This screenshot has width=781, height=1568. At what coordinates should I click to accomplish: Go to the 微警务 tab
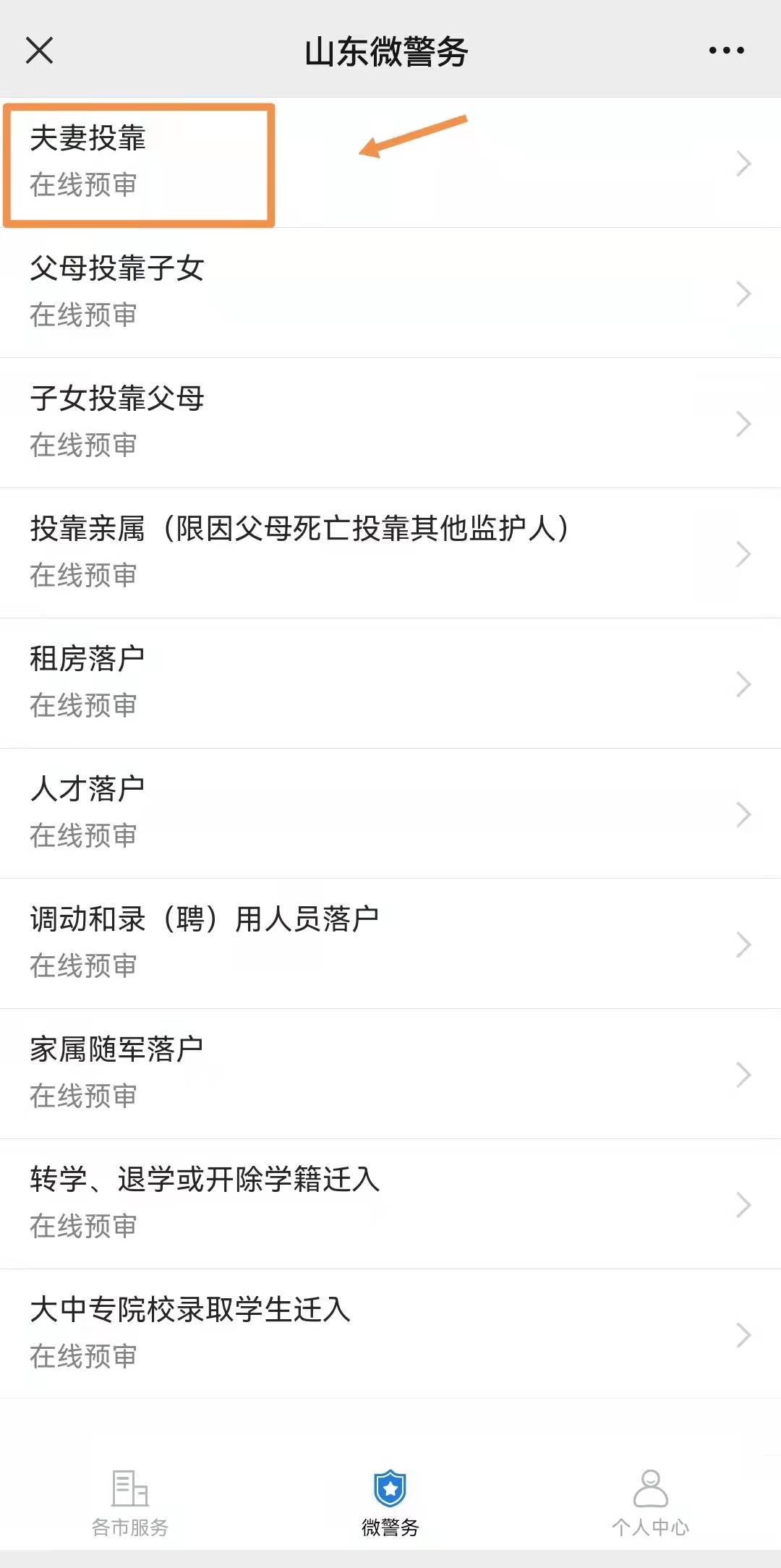390,1501
